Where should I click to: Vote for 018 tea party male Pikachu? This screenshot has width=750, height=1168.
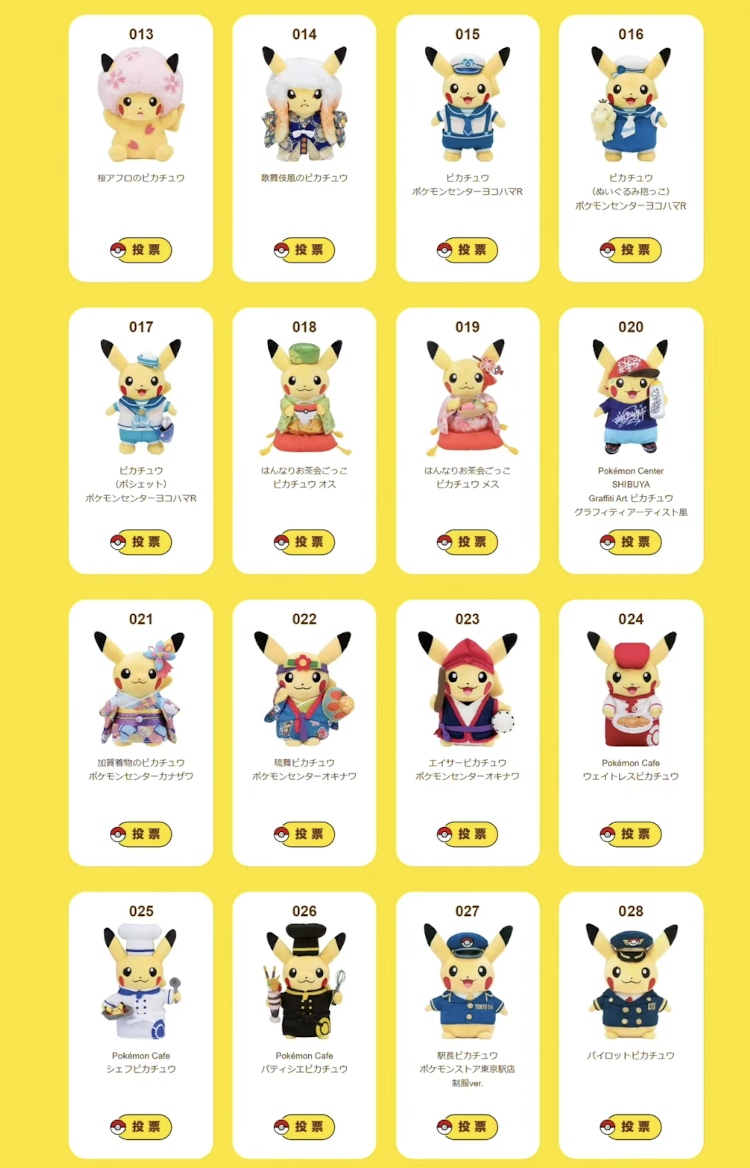coord(304,542)
